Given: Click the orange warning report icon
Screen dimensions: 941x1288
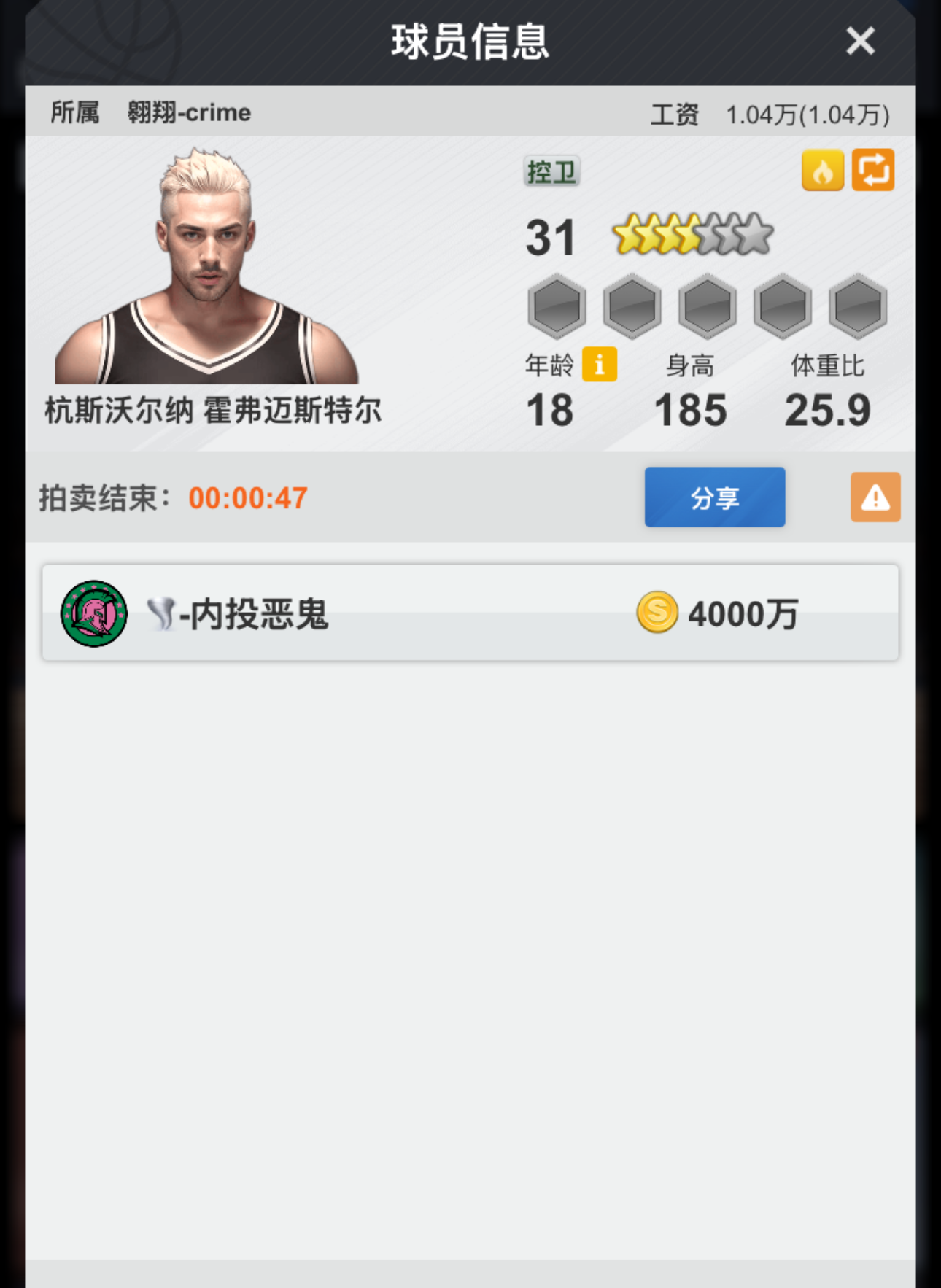Looking at the screenshot, I should pos(875,497).
